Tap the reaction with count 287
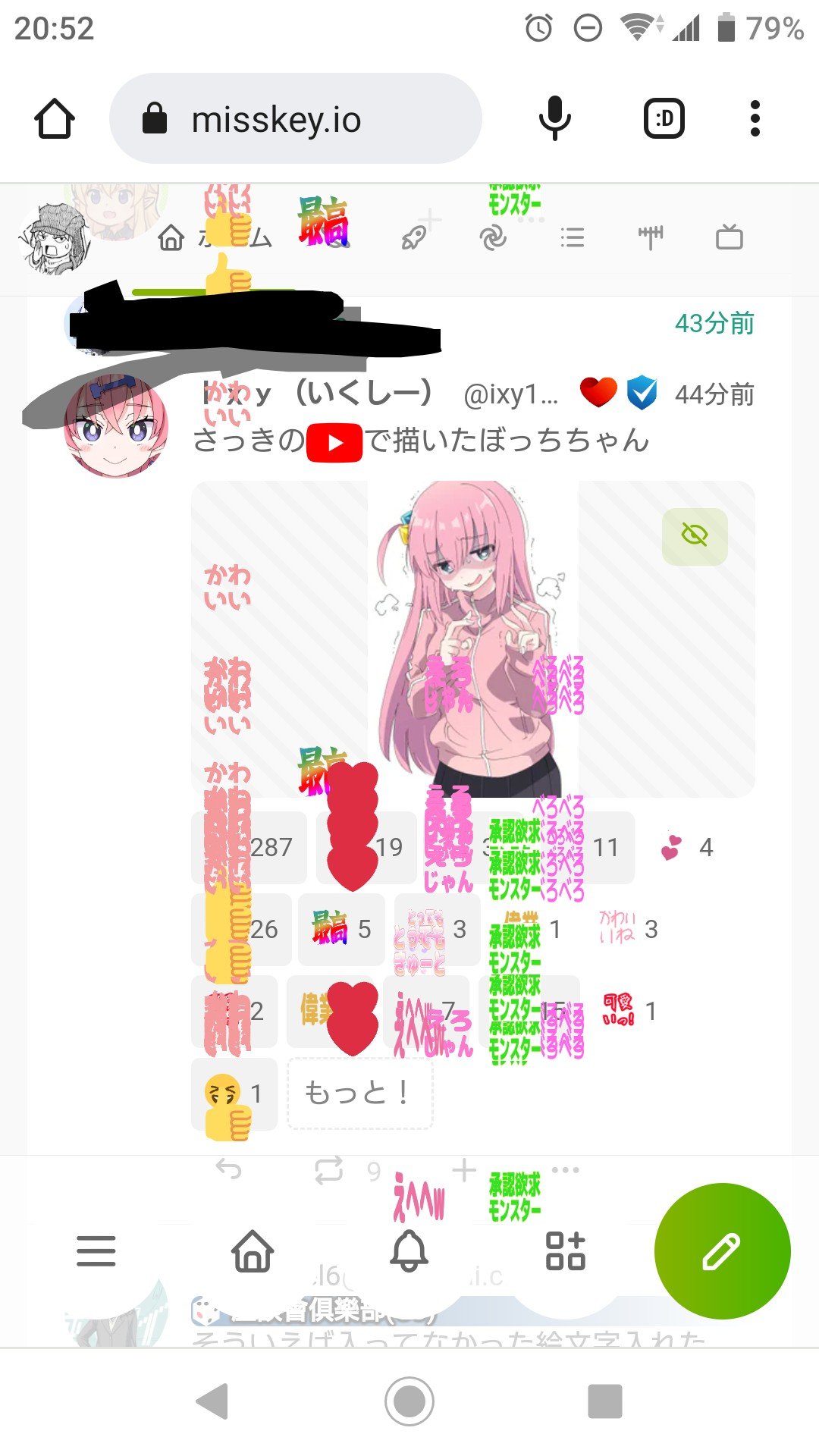819x1456 pixels. pyautogui.click(x=250, y=847)
